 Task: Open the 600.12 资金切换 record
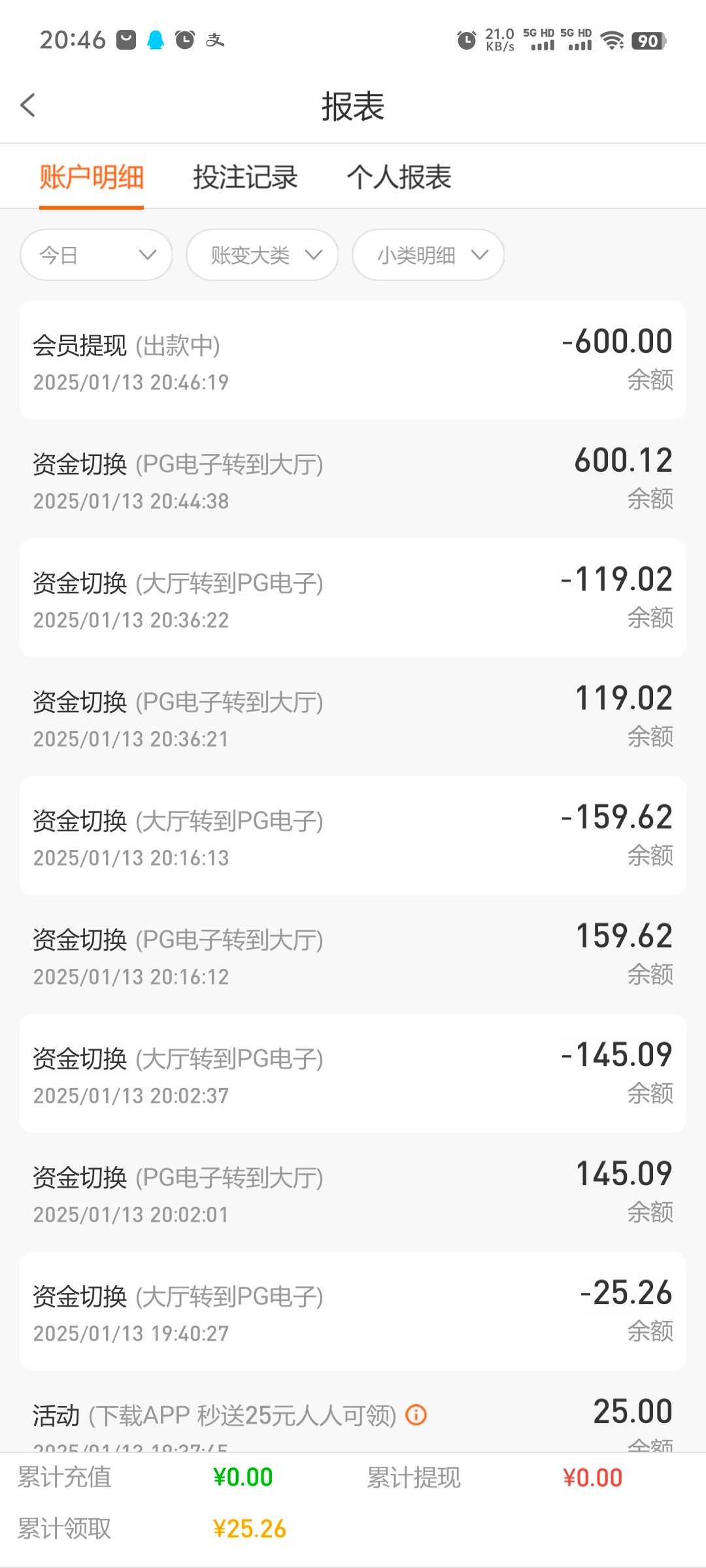pyautogui.click(x=353, y=479)
